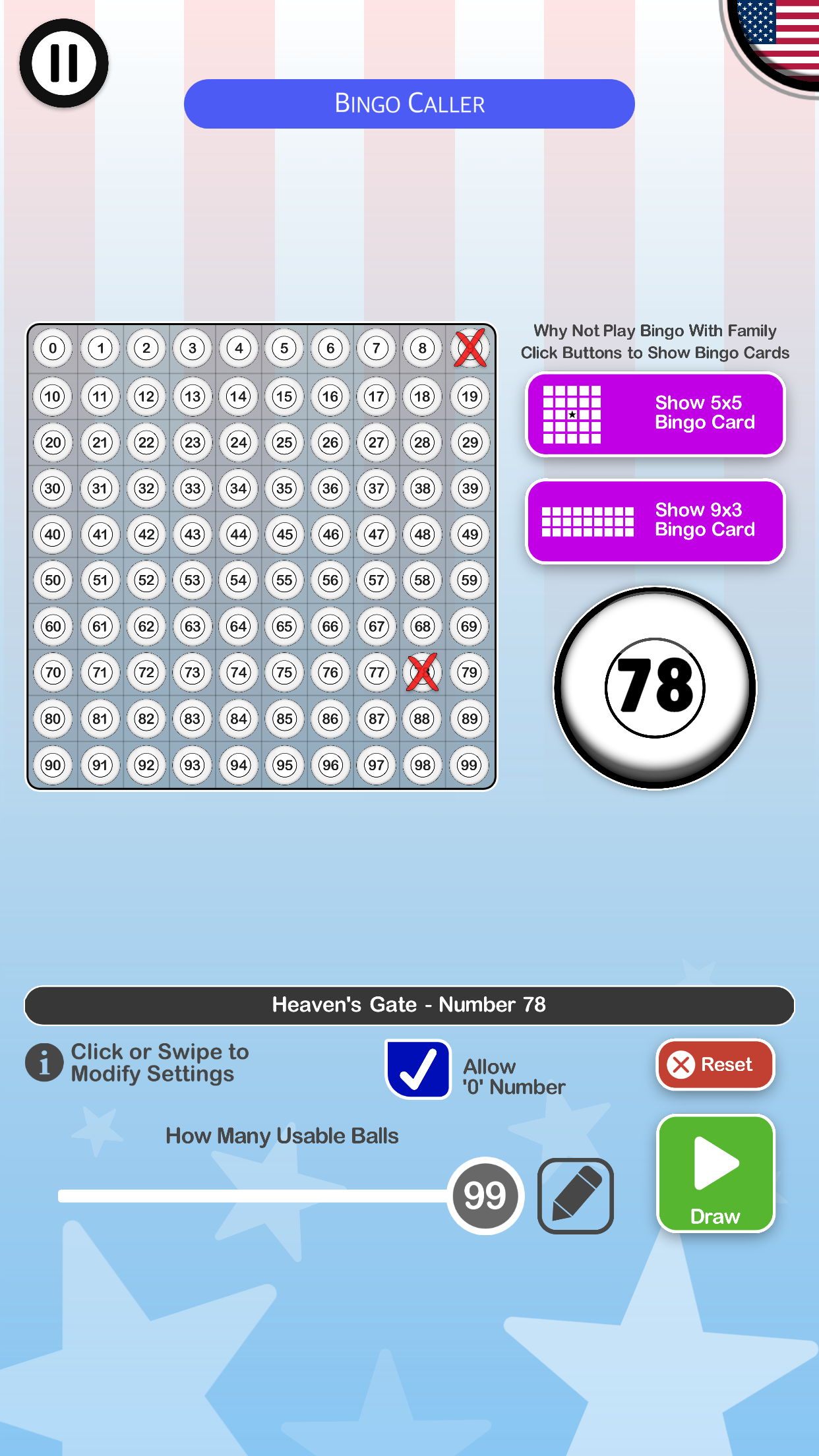The image size is (819, 1456).
Task: Uncheck Allow '0' Number
Action: click(418, 1069)
